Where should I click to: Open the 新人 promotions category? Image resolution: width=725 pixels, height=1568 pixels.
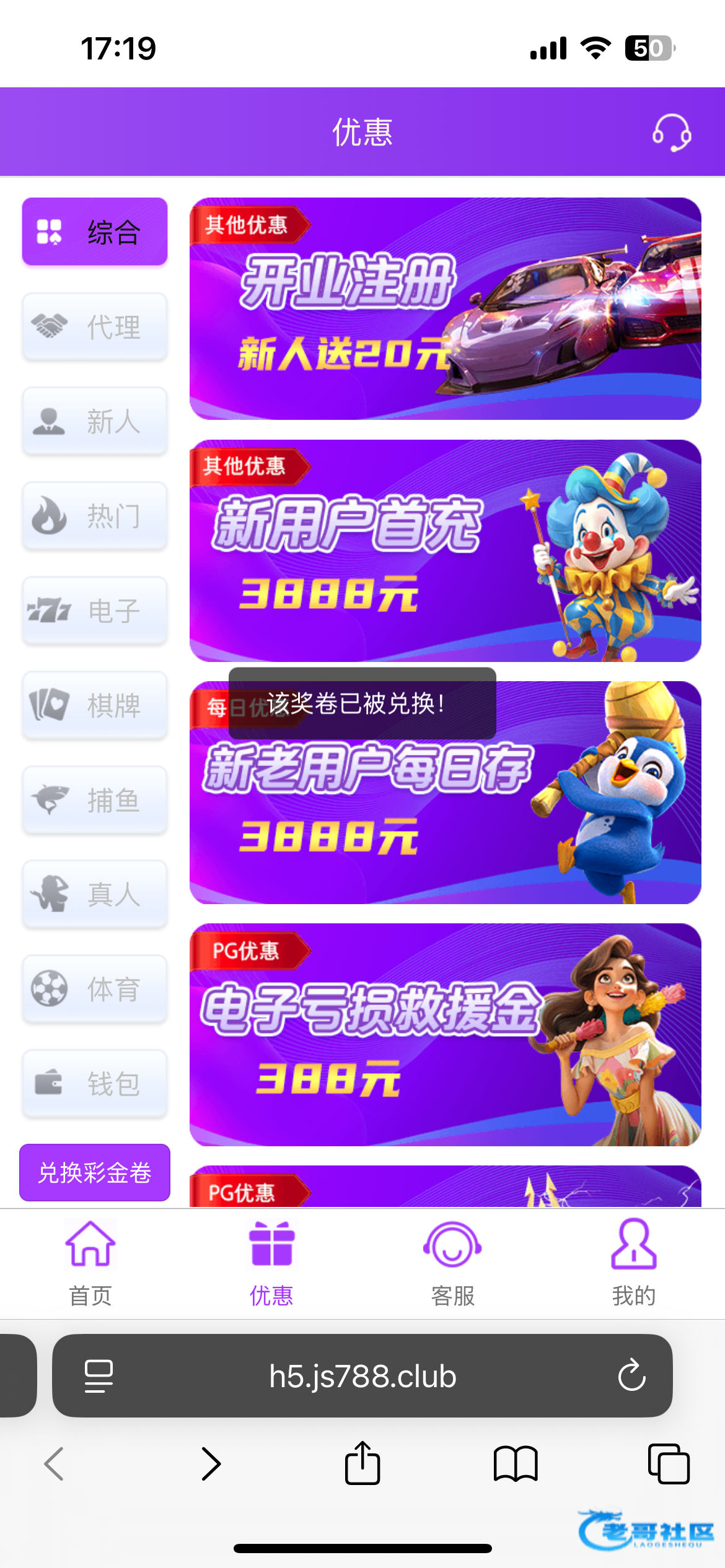[x=95, y=422]
